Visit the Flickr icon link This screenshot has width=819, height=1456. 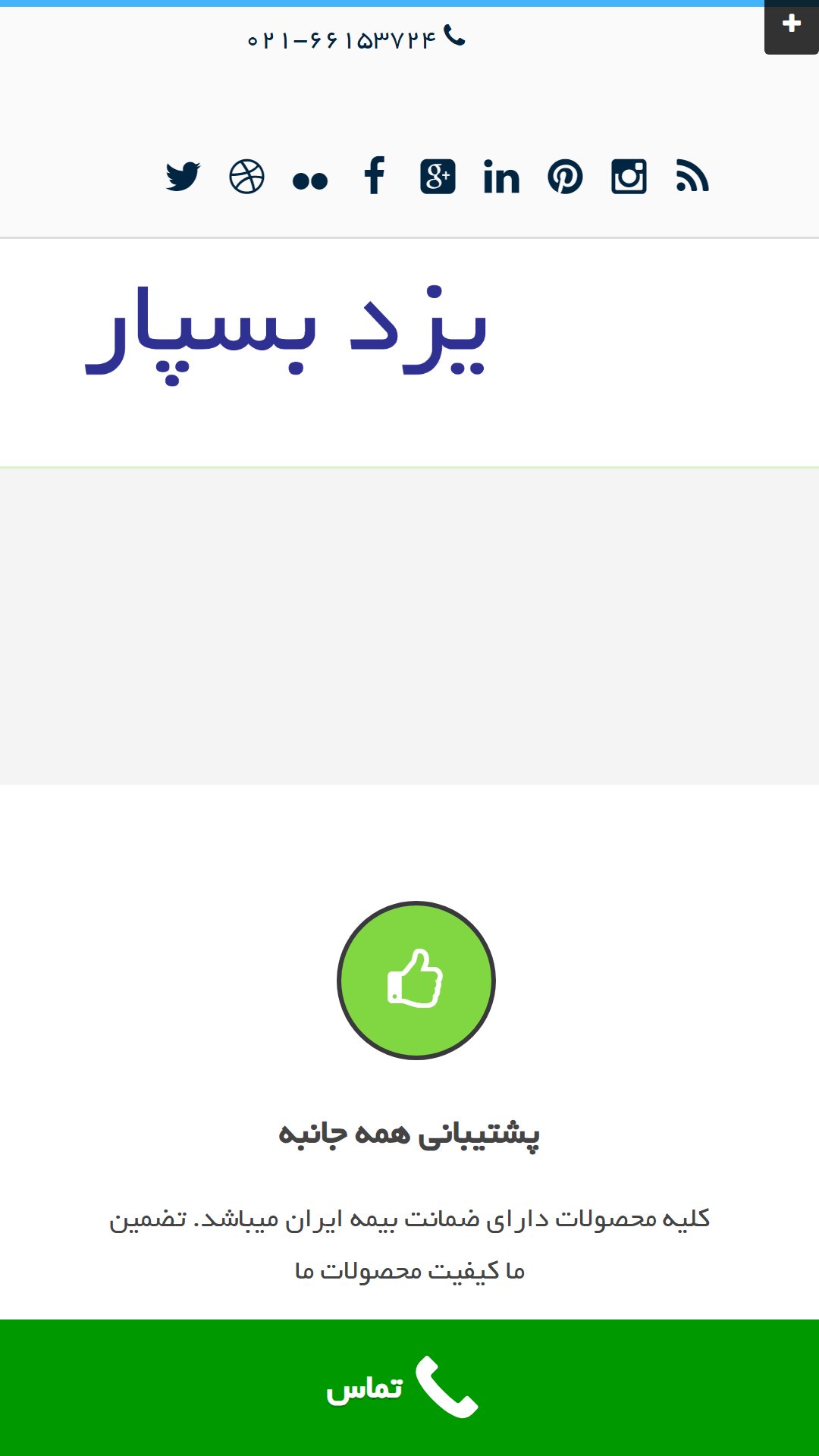pyautogui.click(x=310, y=180)
